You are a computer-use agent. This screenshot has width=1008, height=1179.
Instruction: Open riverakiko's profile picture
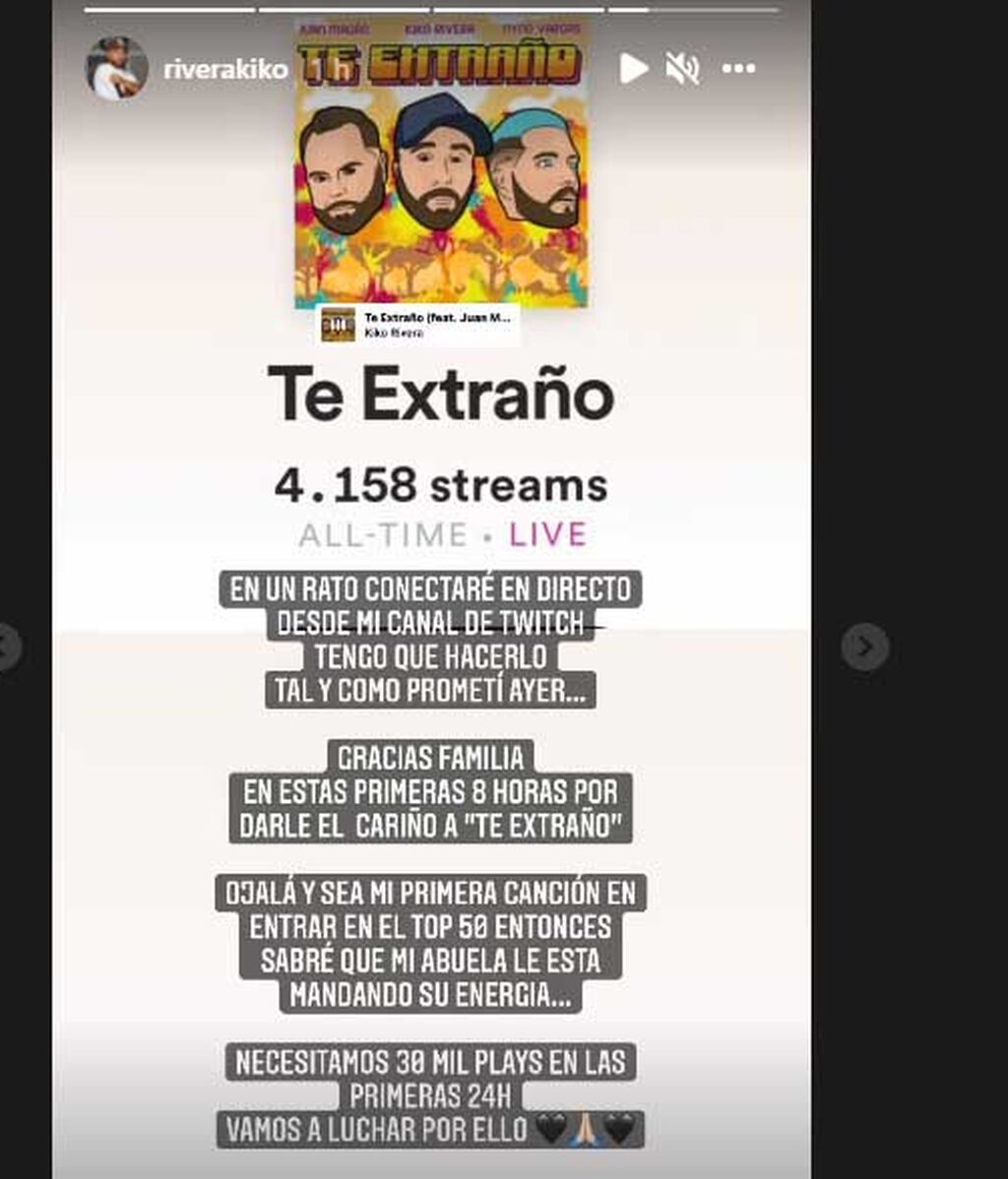pyautogui.click(x=116, y=68)
